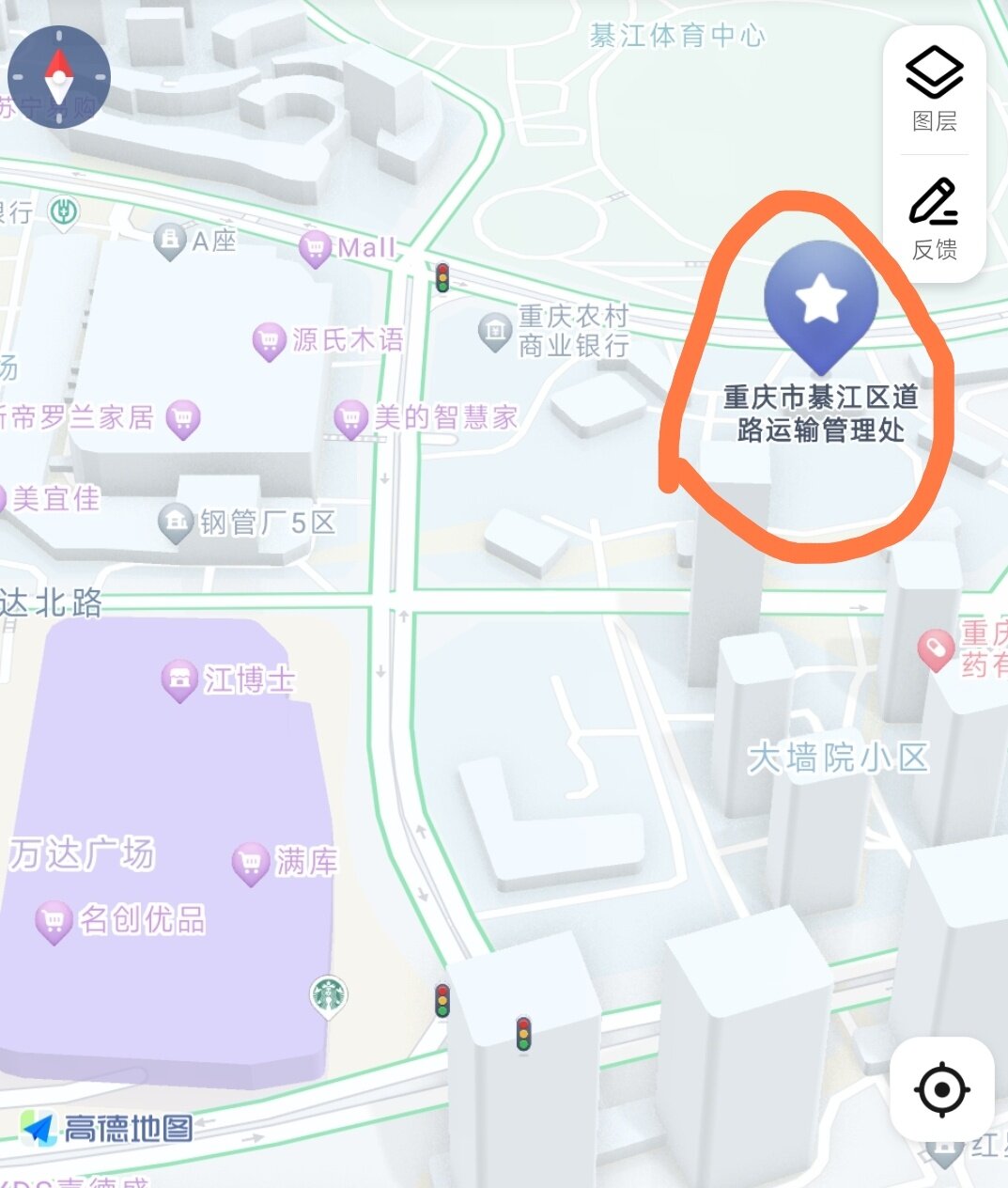Tap the 名创优品 shop marker
The image size is (1008, 1188).
tap(54, 921)
